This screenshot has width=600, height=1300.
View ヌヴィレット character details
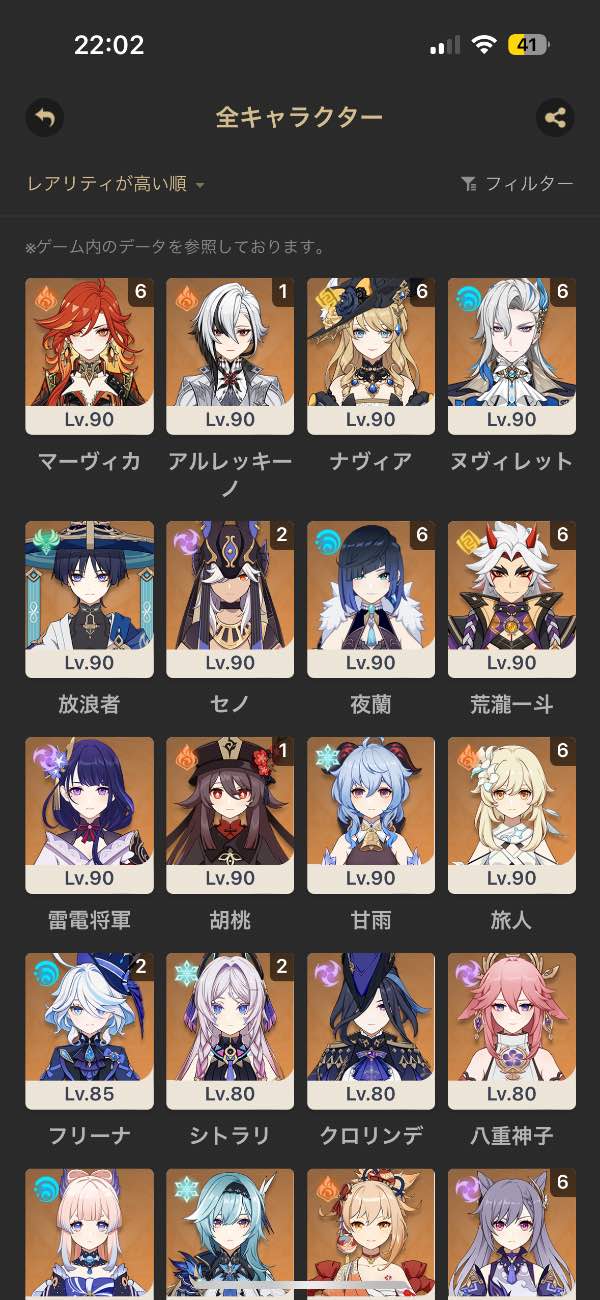click(512, 356)
